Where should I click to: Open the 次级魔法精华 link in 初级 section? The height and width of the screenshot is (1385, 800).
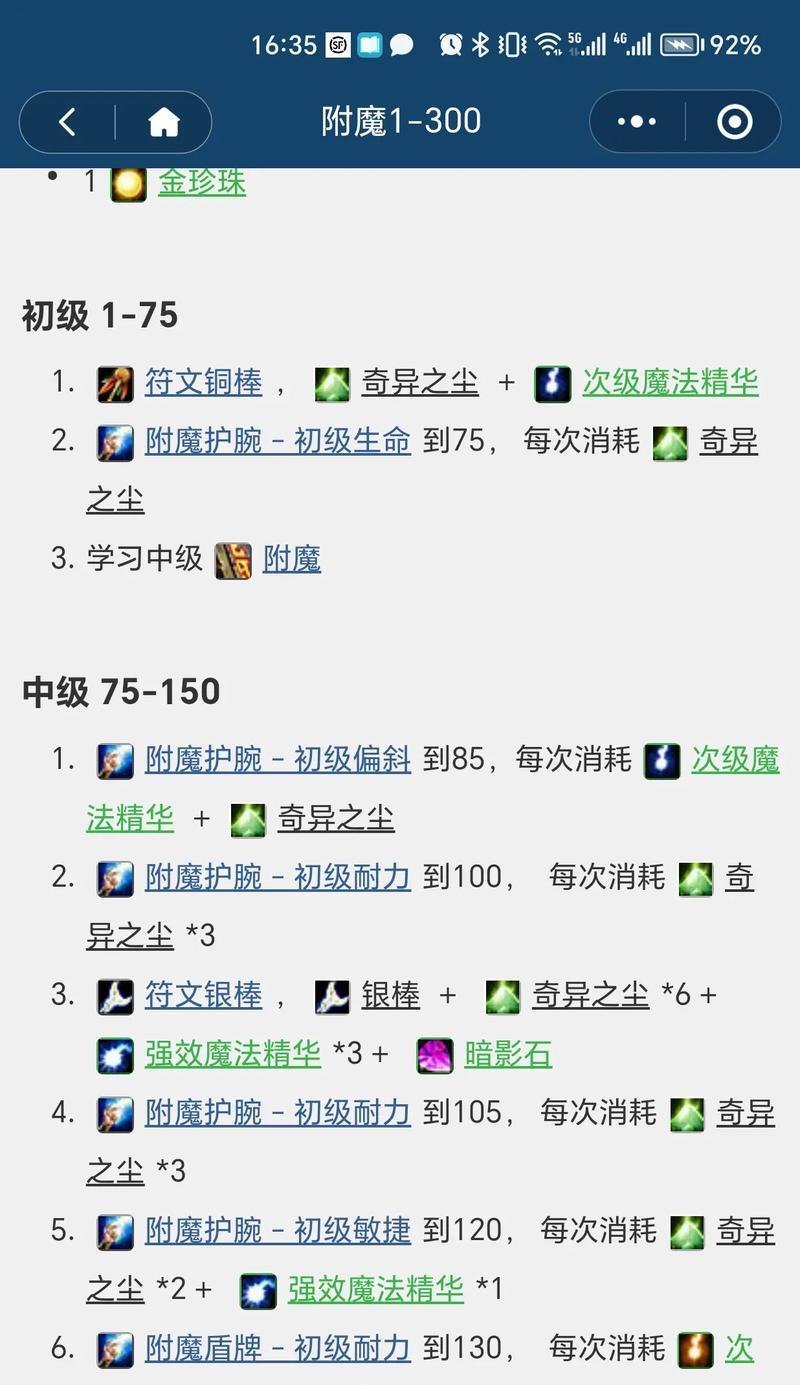coord(671,382)
